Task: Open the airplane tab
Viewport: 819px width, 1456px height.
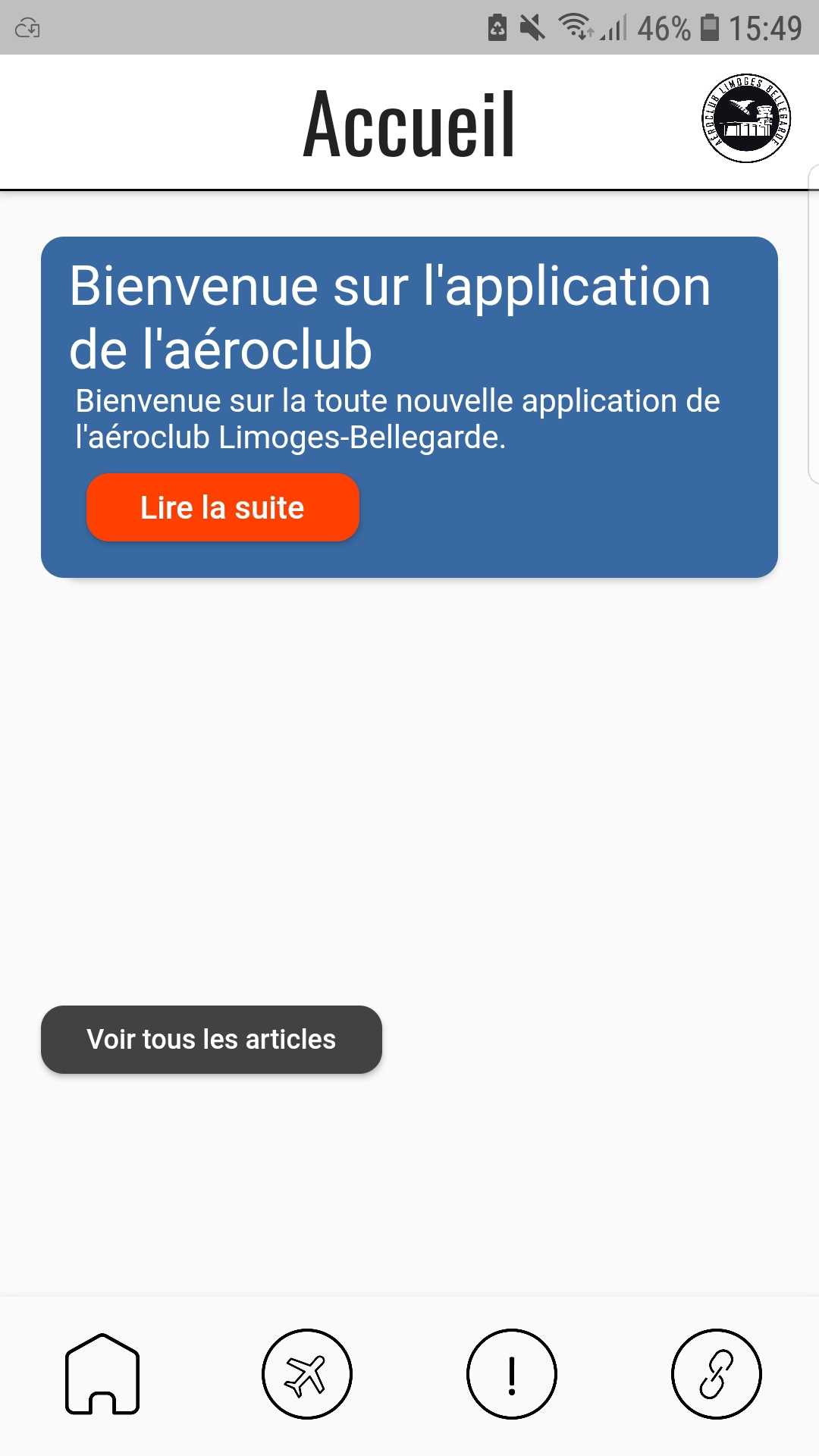Action: tap(307, 1373)
